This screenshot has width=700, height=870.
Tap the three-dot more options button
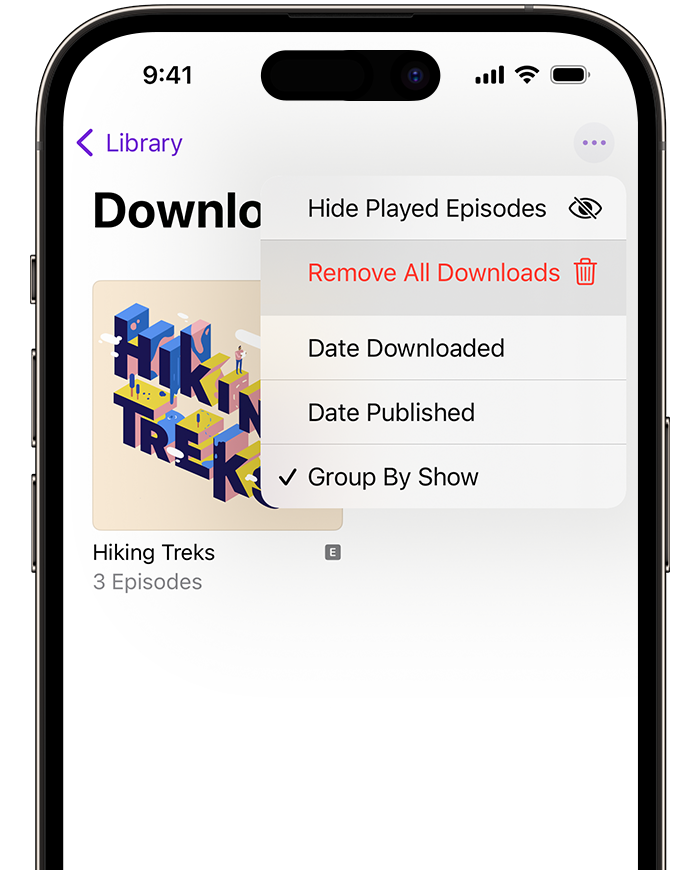click(594, 143)
